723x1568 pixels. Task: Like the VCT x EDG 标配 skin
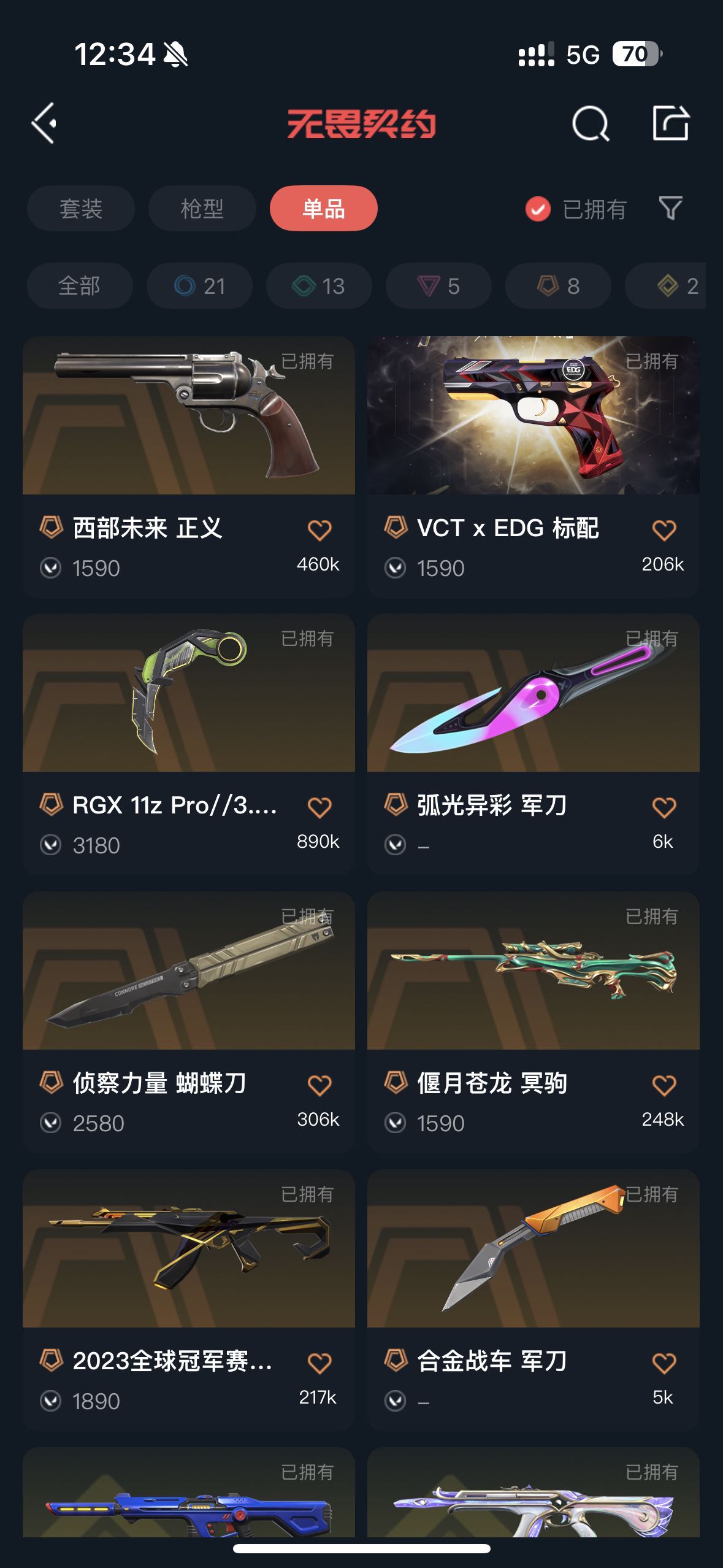pos(664,530)
